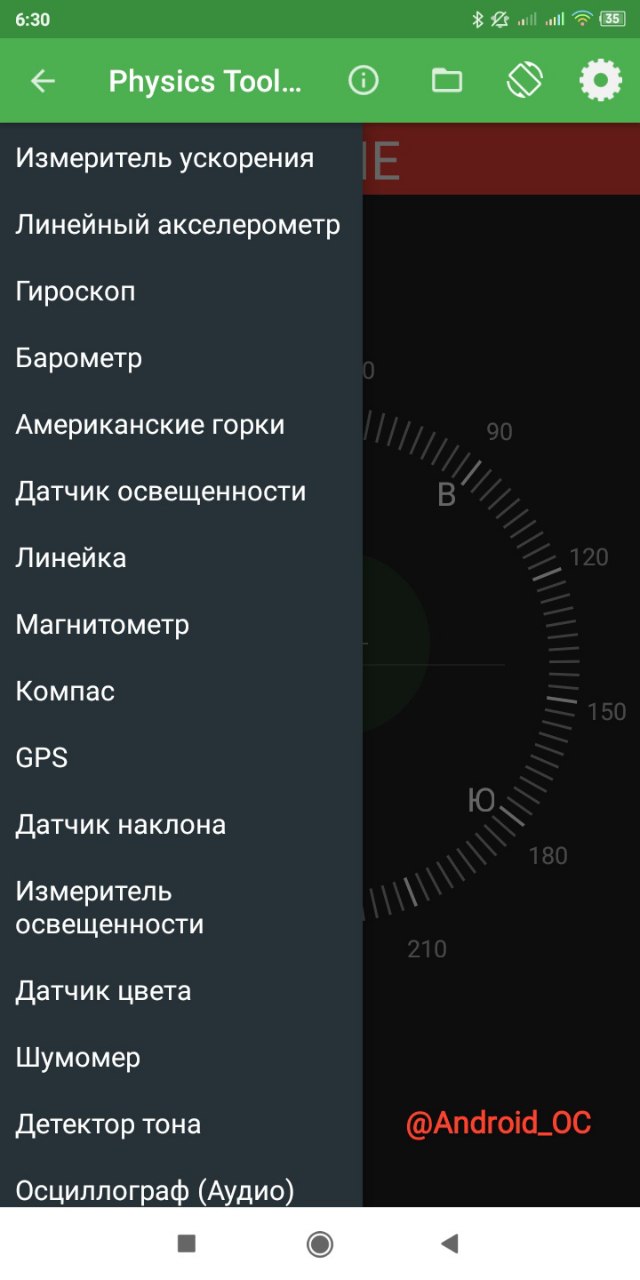Switch to Магнитометр
The image size is (640, 1280).
tap(103, 625)
